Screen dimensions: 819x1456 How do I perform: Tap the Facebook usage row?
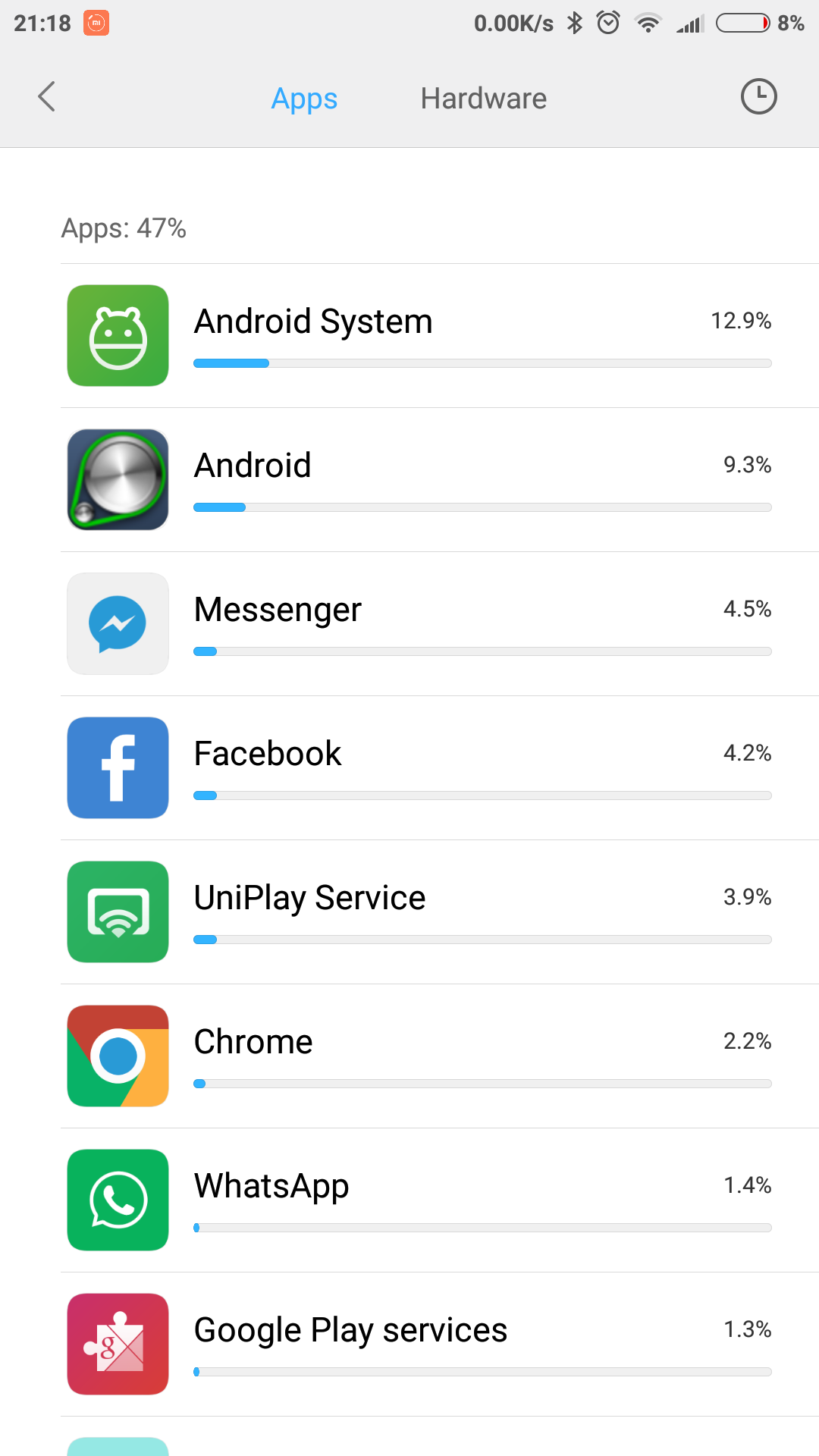[x=440, y=767]
